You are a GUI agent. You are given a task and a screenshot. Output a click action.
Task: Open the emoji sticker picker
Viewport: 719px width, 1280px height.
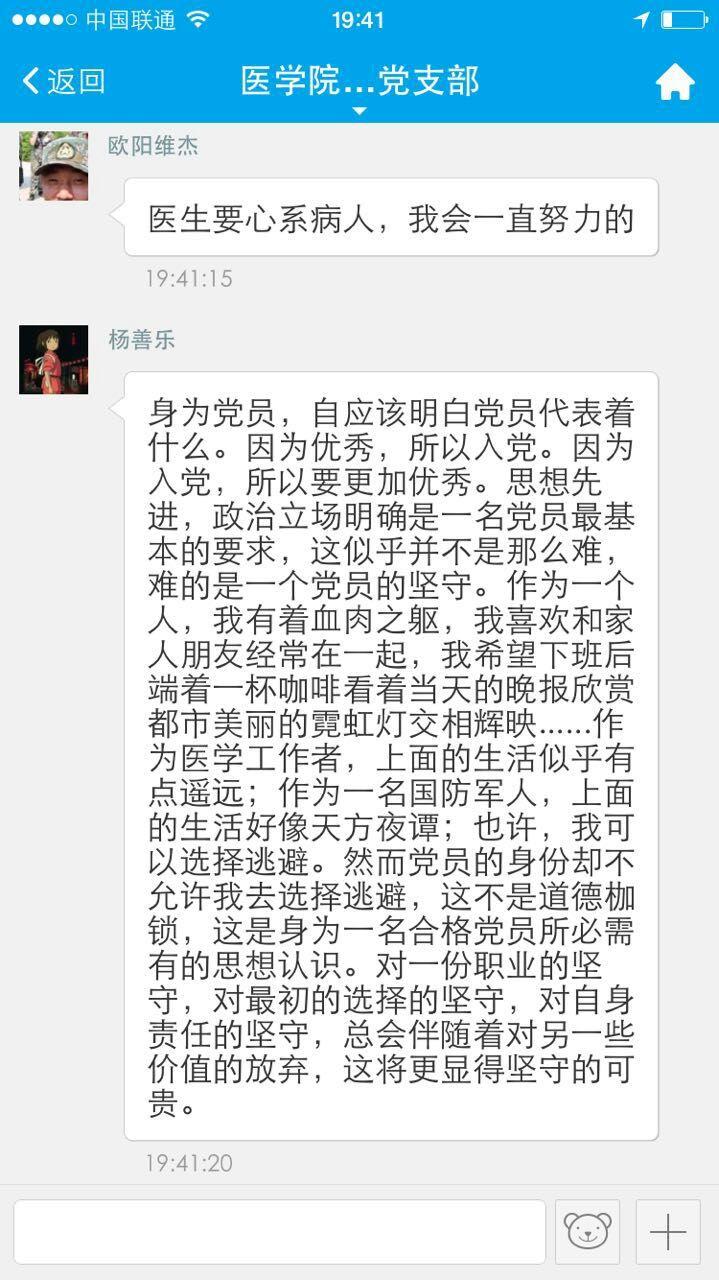point(587,1231)
